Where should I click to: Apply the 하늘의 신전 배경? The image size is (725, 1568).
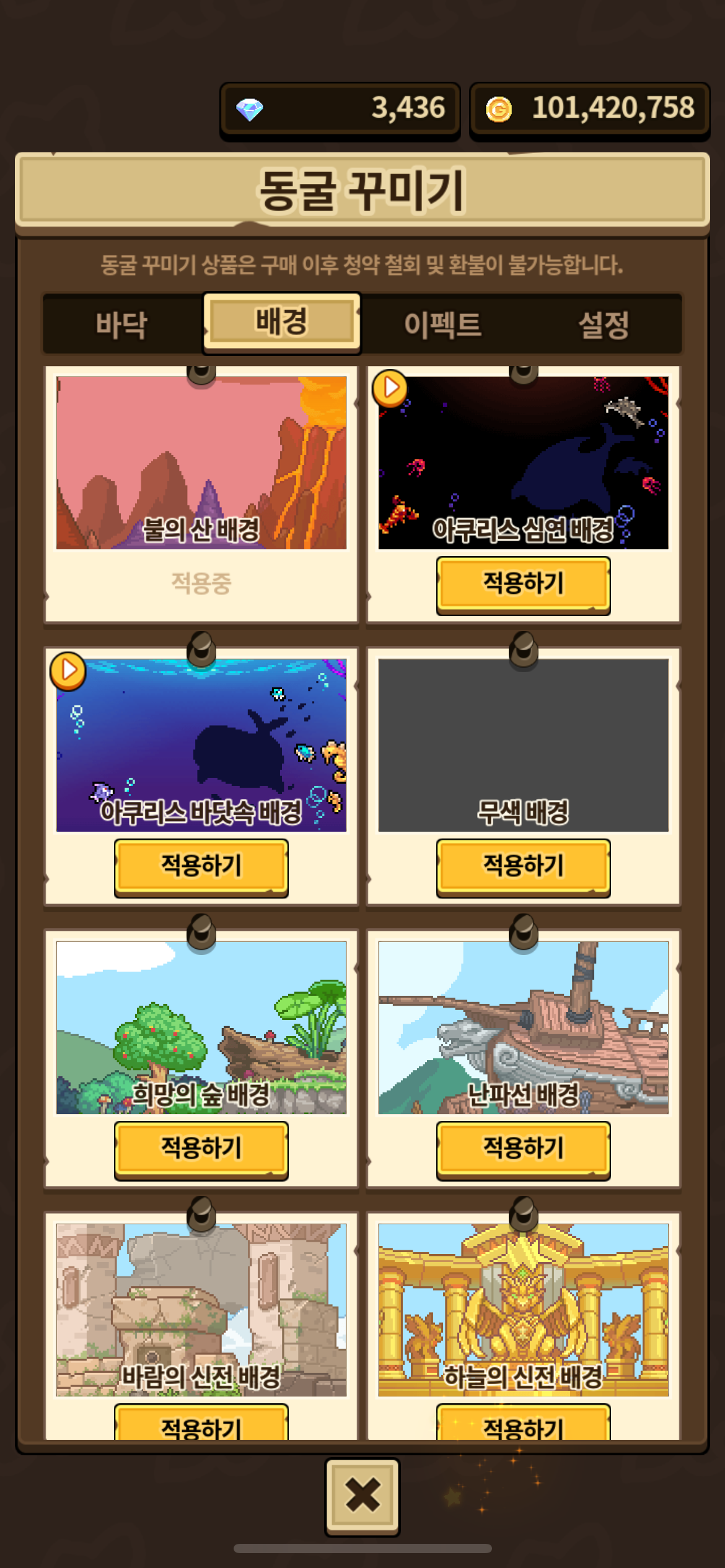pyautogui.click(x=523, y=1424)
